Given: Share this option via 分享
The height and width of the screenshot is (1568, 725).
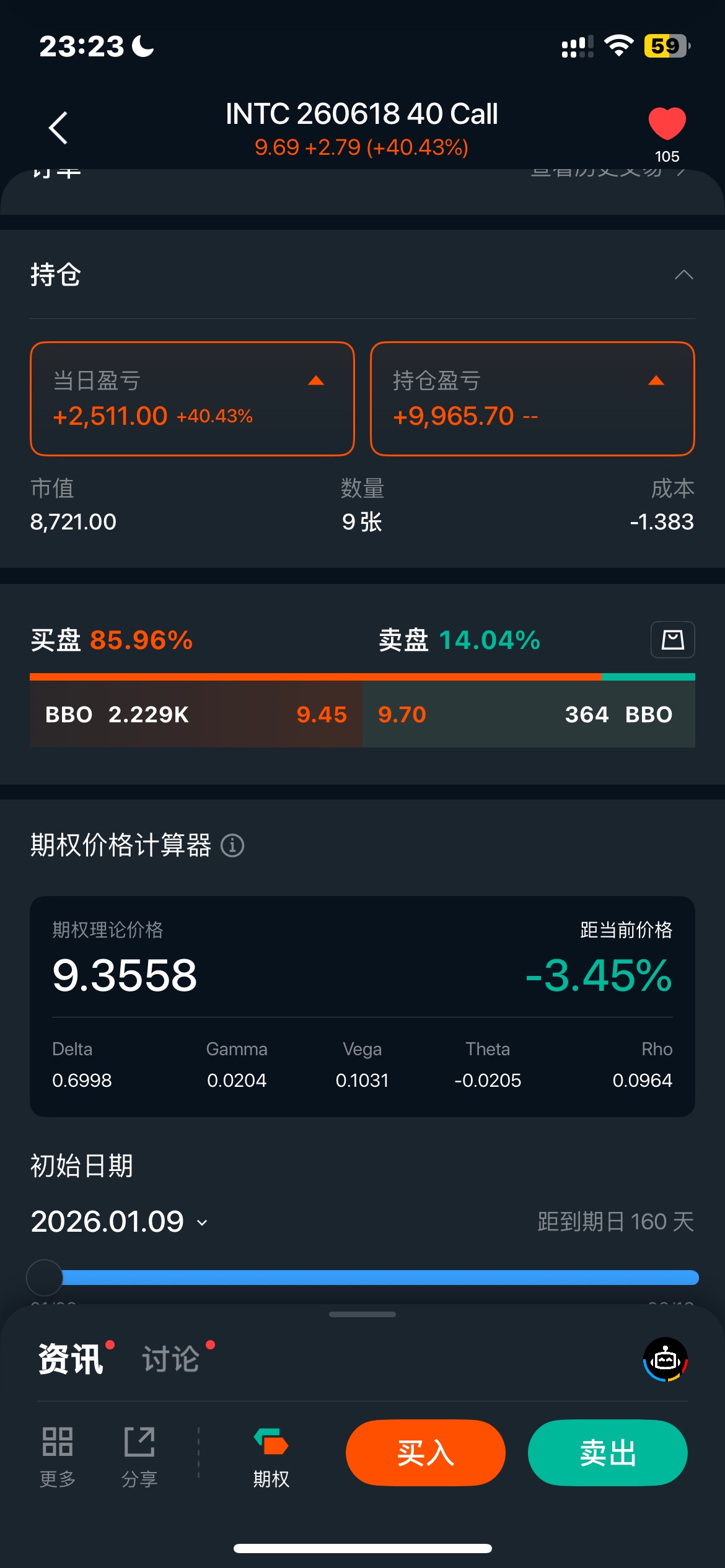Looking at the screenshot, I should tap(139, 1455).
